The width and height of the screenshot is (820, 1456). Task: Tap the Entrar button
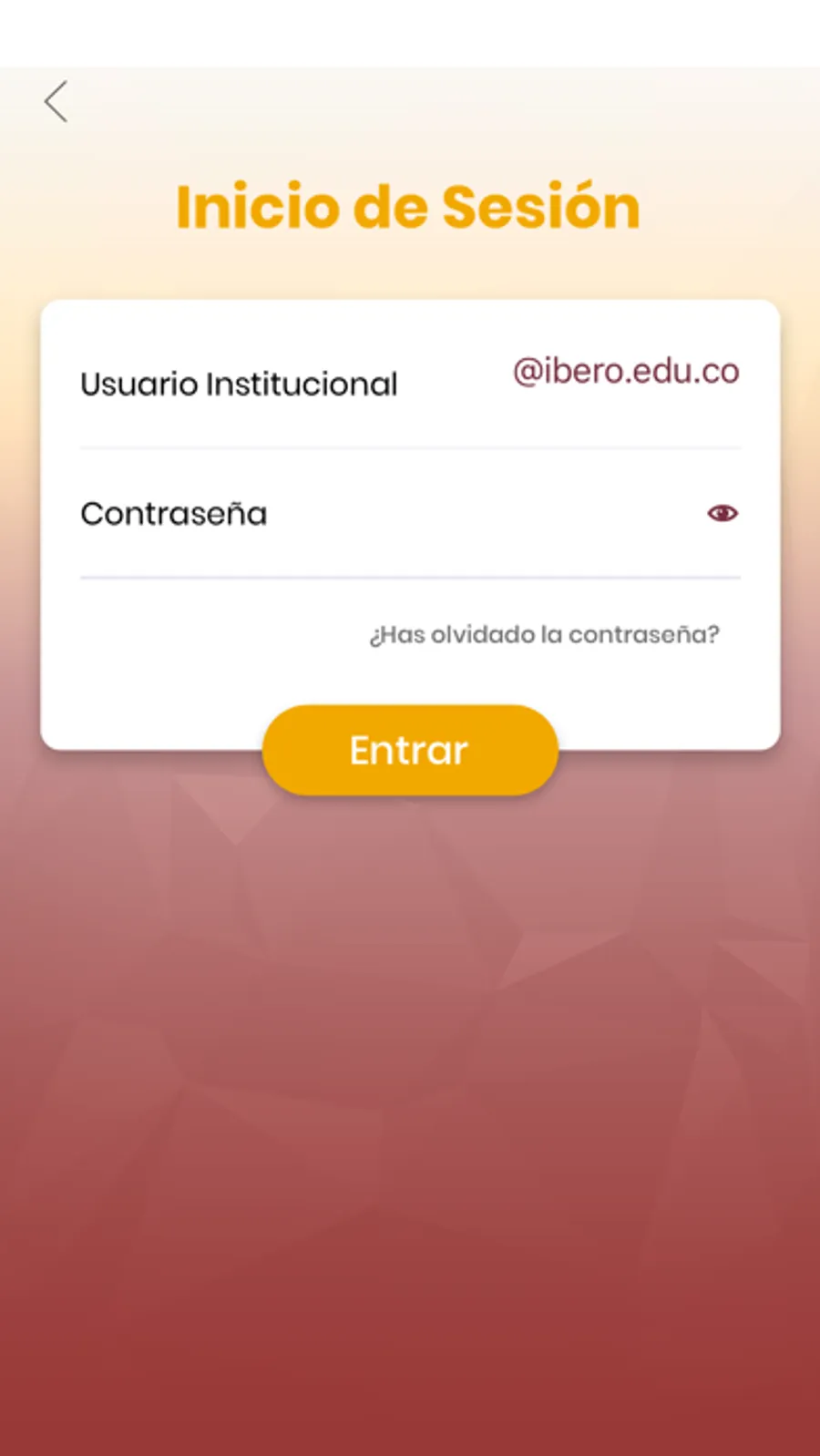click(x=410, y=750)
